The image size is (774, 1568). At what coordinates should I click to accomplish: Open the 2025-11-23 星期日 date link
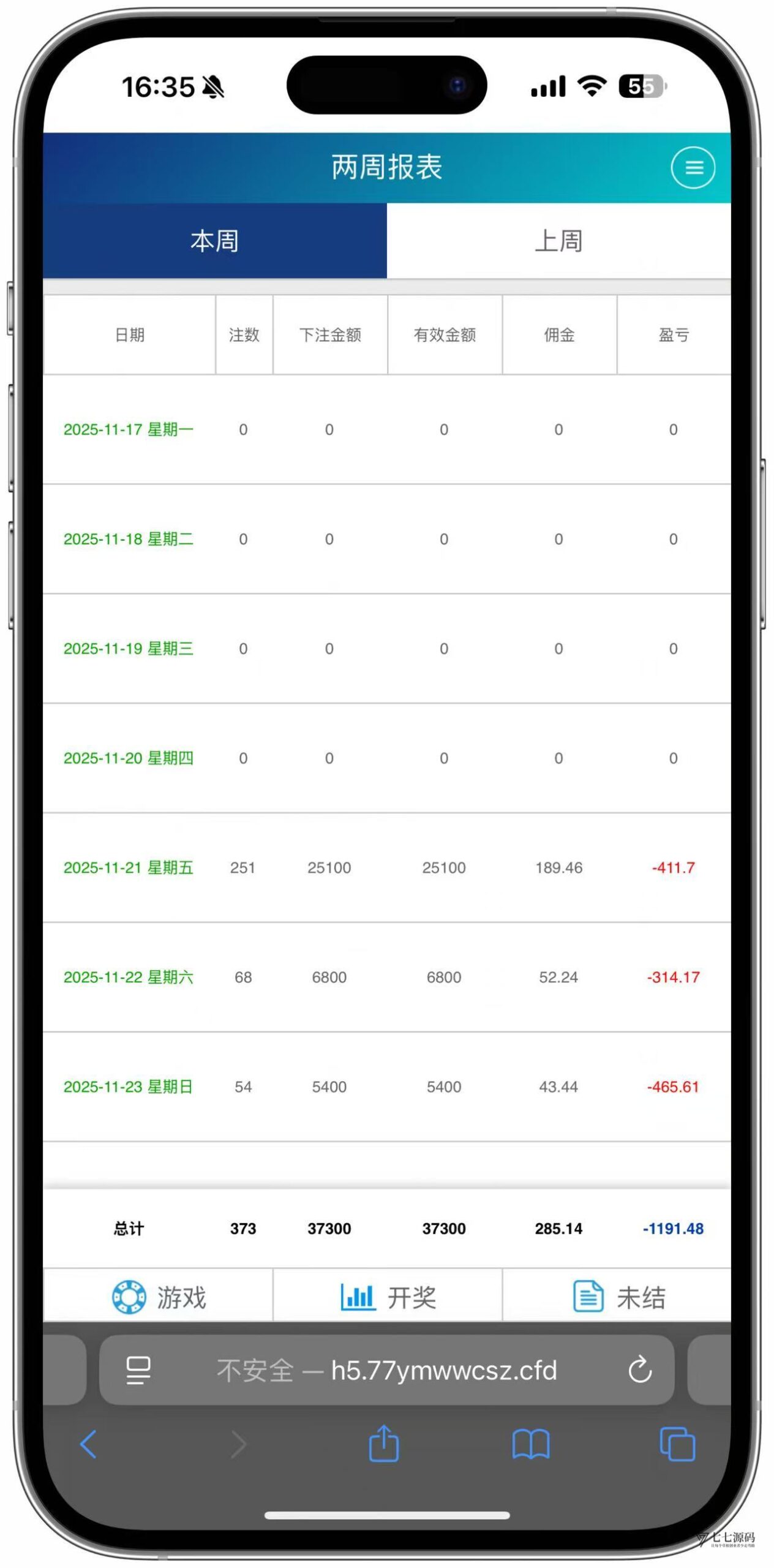pyautogui.click(x=128, y=1087)
